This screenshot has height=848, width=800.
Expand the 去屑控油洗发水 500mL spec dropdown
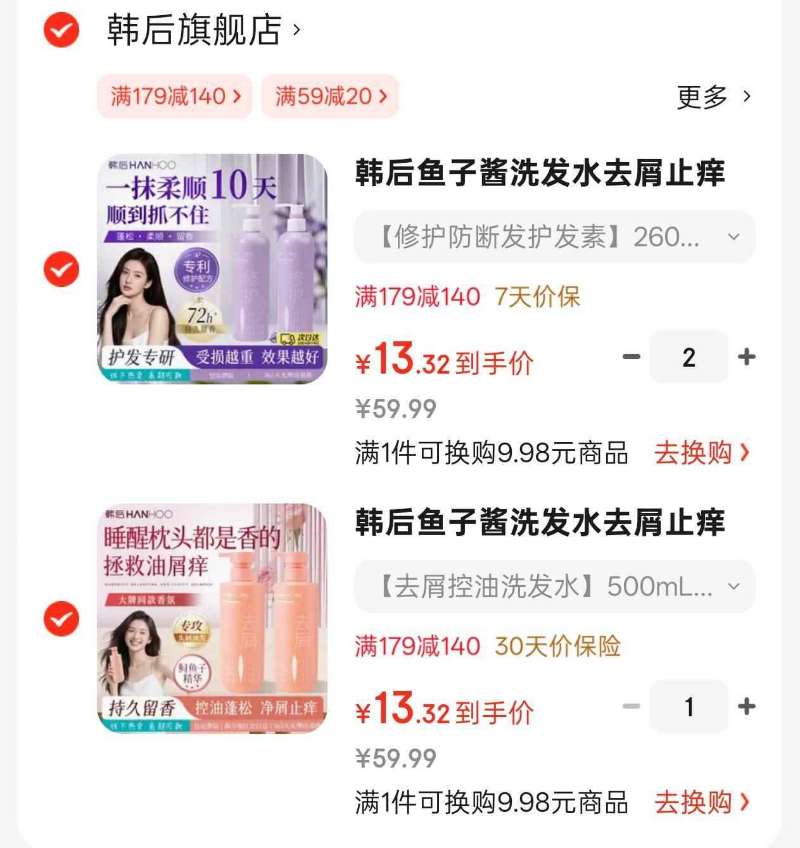[554, 586]
